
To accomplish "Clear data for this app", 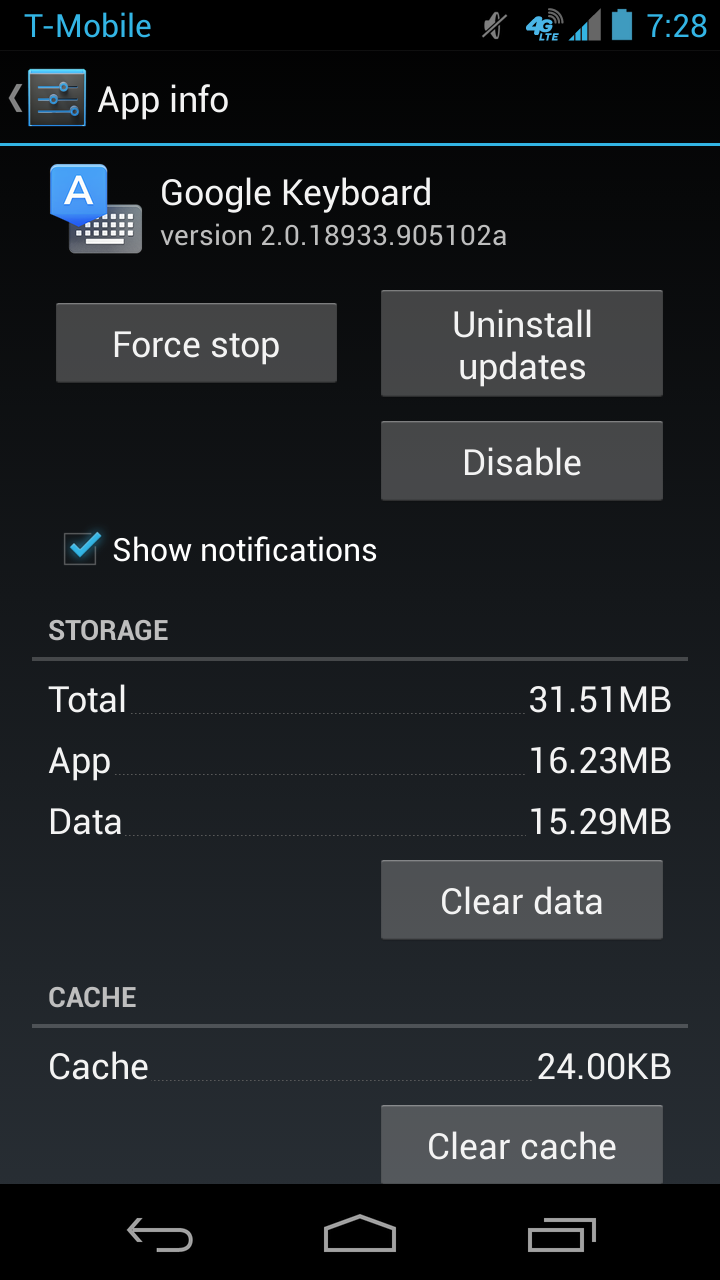I will tap(521, 900).
